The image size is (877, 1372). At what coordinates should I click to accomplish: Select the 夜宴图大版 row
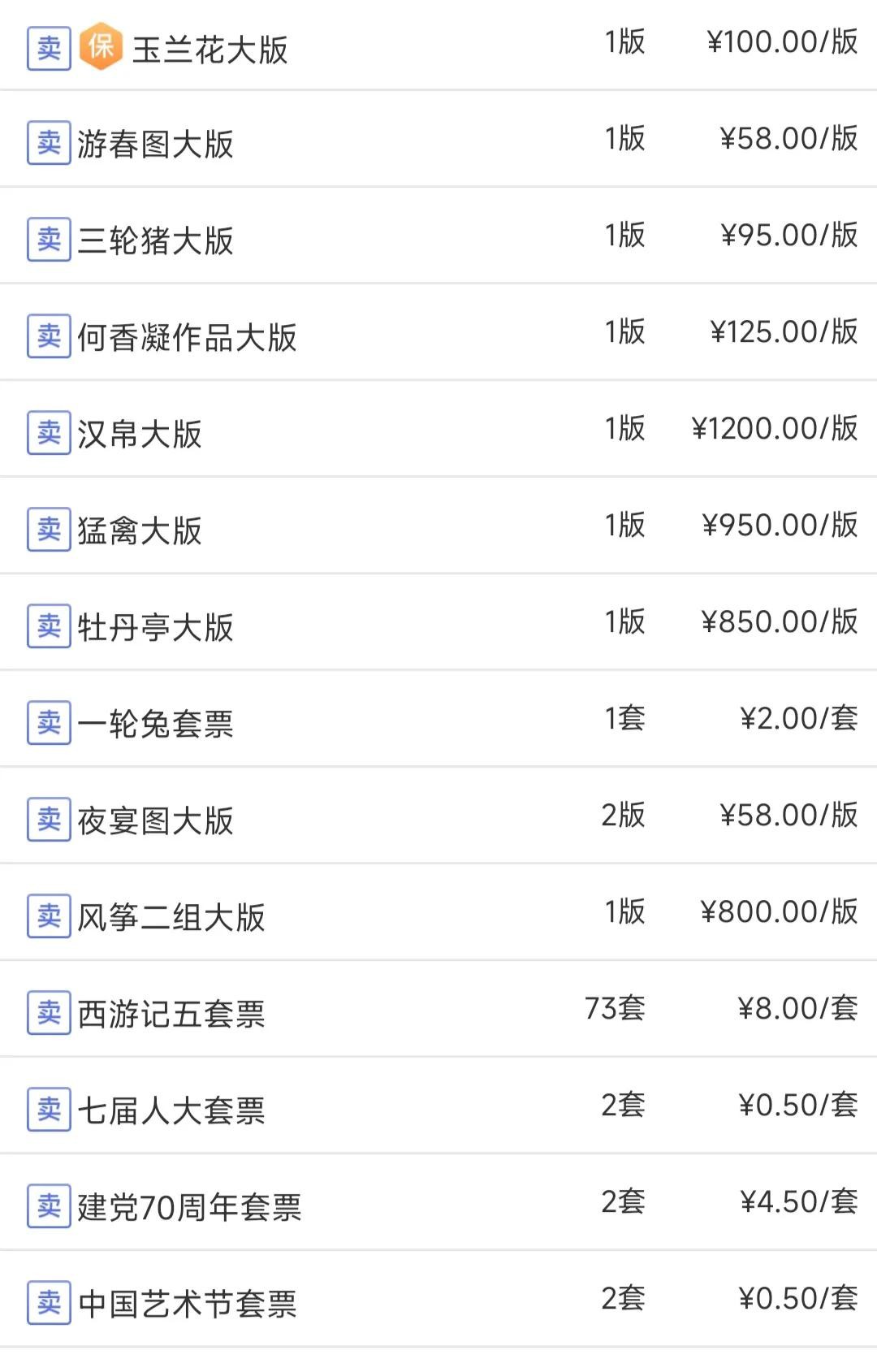coord(155,820)
